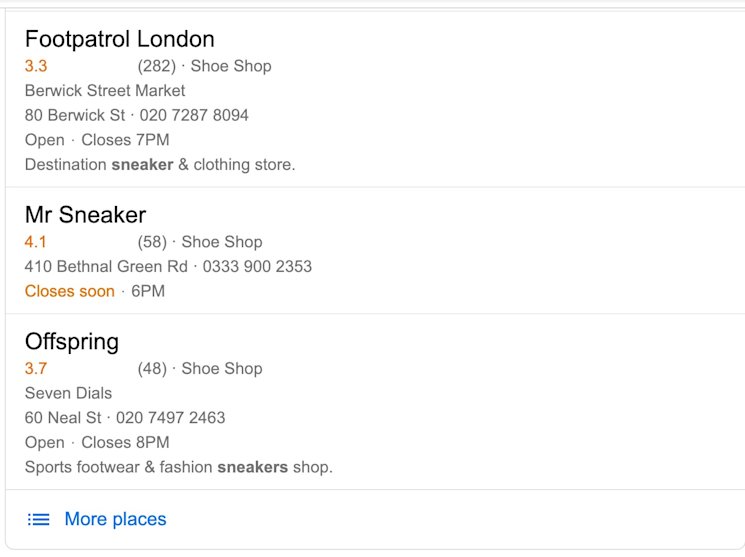Open the Mr Sneaker shop result
The width and height of the screenshot is (745, 557).
coord(85,215)
